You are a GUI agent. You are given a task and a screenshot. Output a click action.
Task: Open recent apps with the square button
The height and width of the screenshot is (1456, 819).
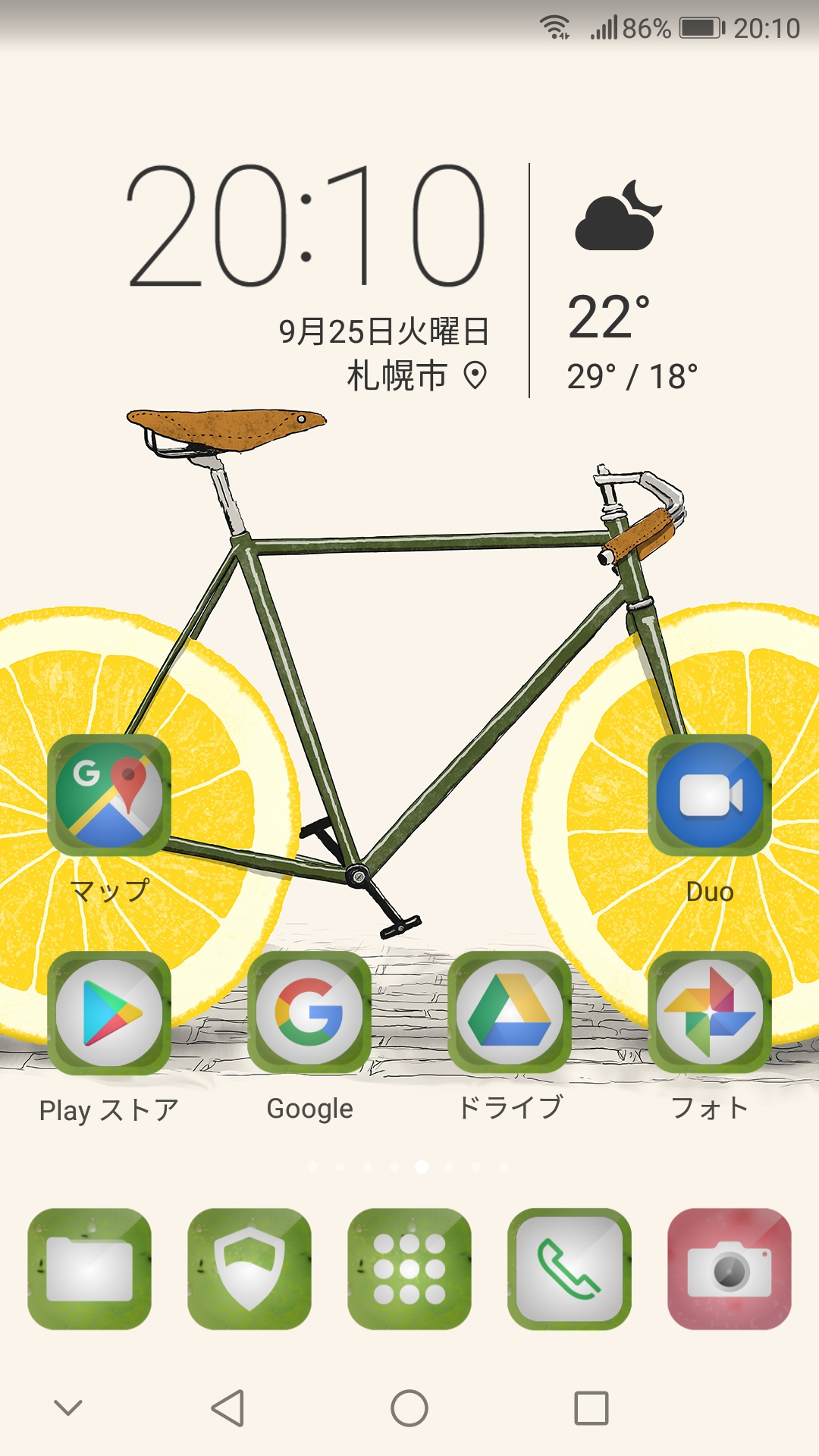(591, 1408)
